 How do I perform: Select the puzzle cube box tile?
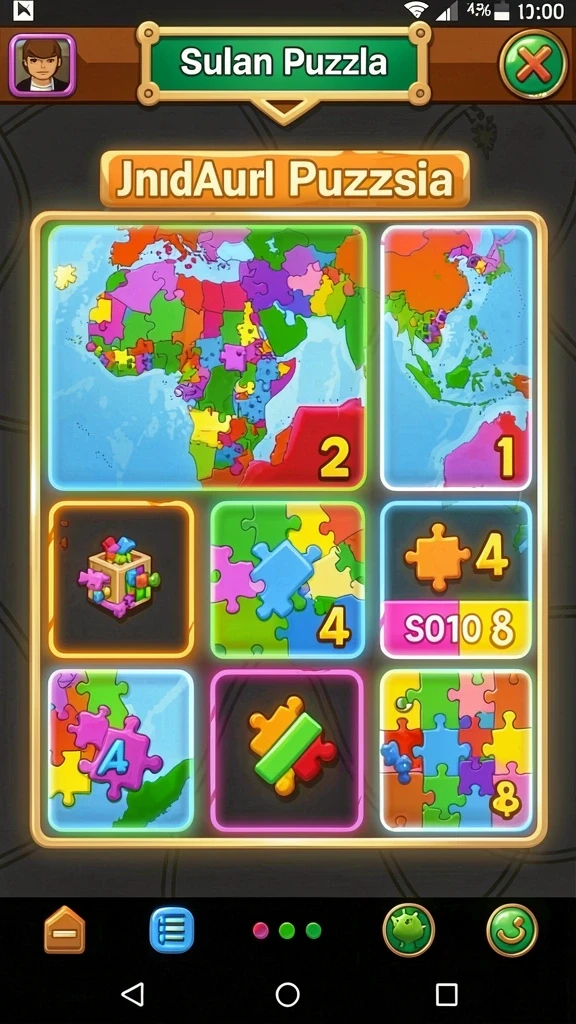tap(121, 579)
